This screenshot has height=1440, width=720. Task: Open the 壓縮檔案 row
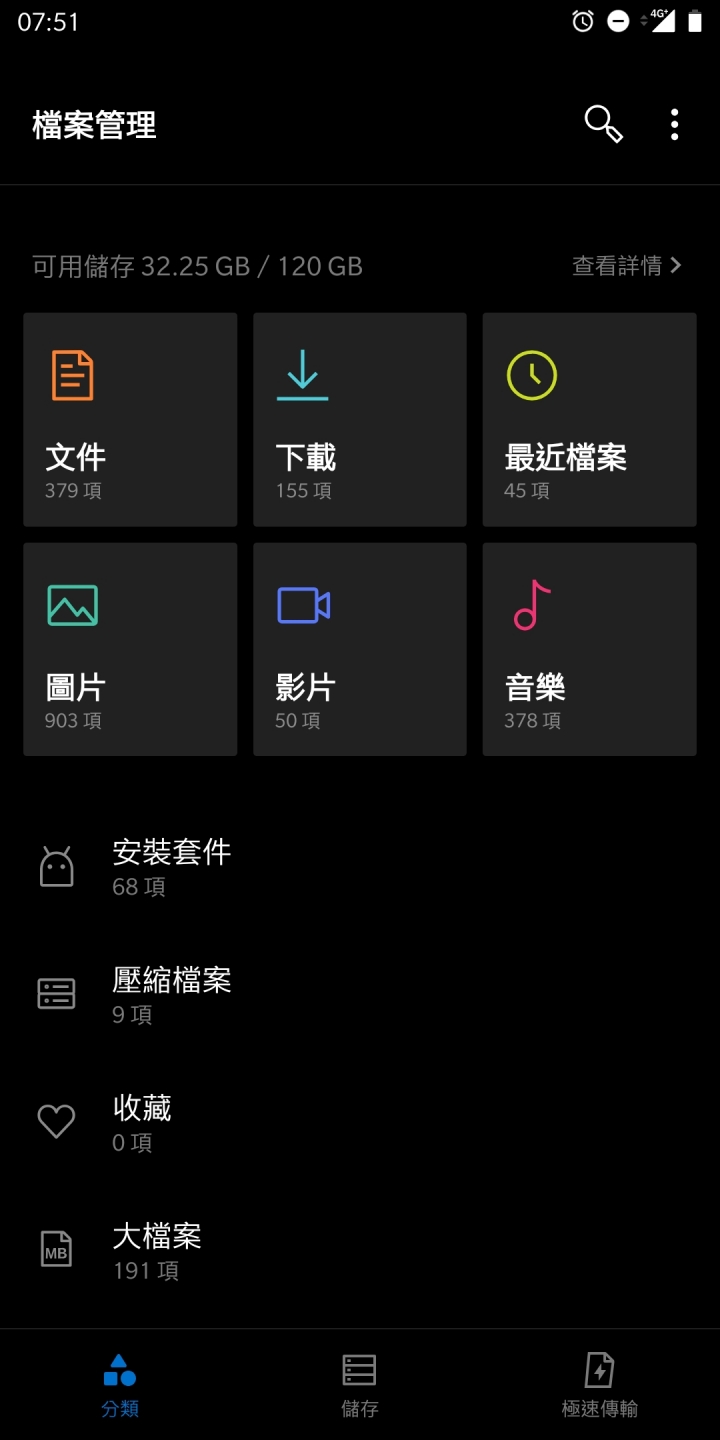(360, 995)
